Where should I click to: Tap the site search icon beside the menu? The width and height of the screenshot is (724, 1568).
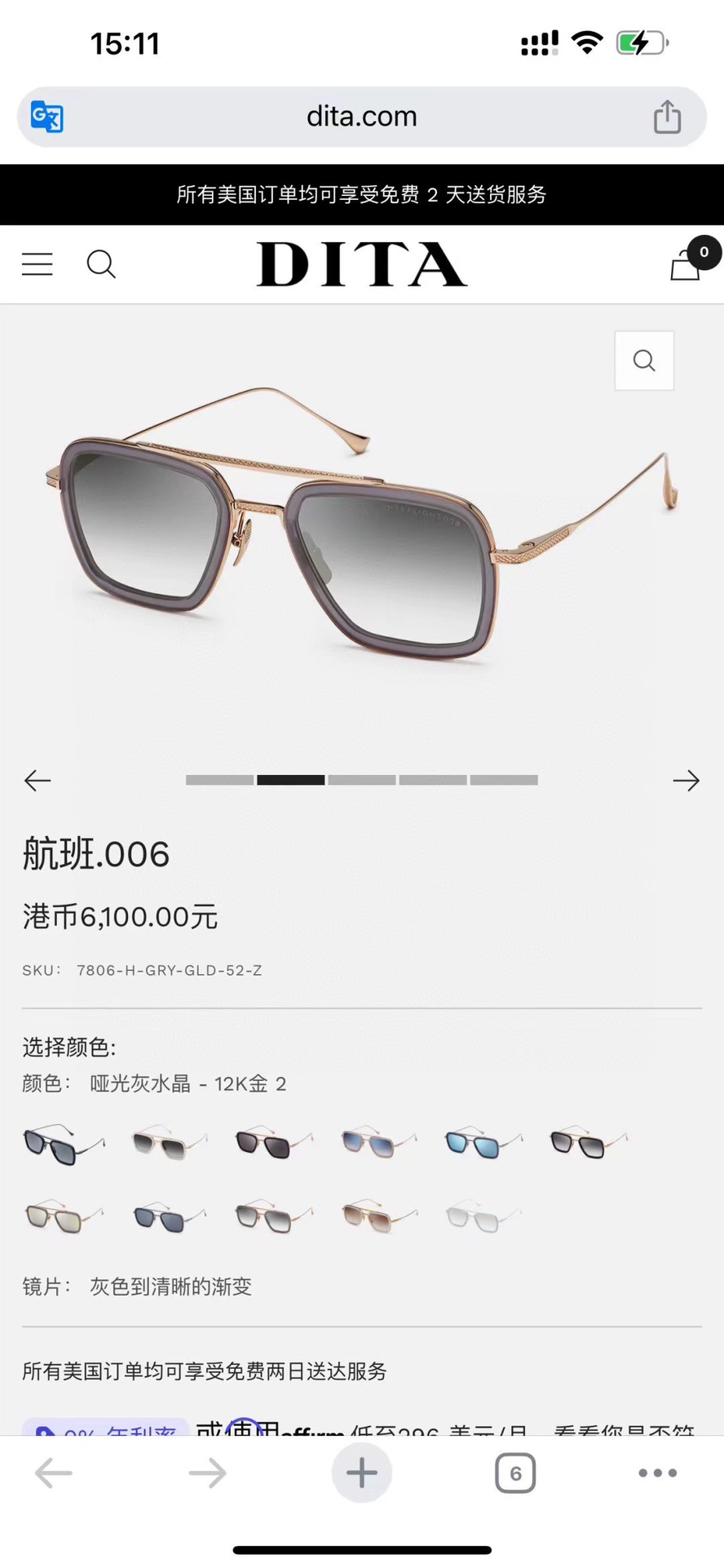[x=101, y=264]
